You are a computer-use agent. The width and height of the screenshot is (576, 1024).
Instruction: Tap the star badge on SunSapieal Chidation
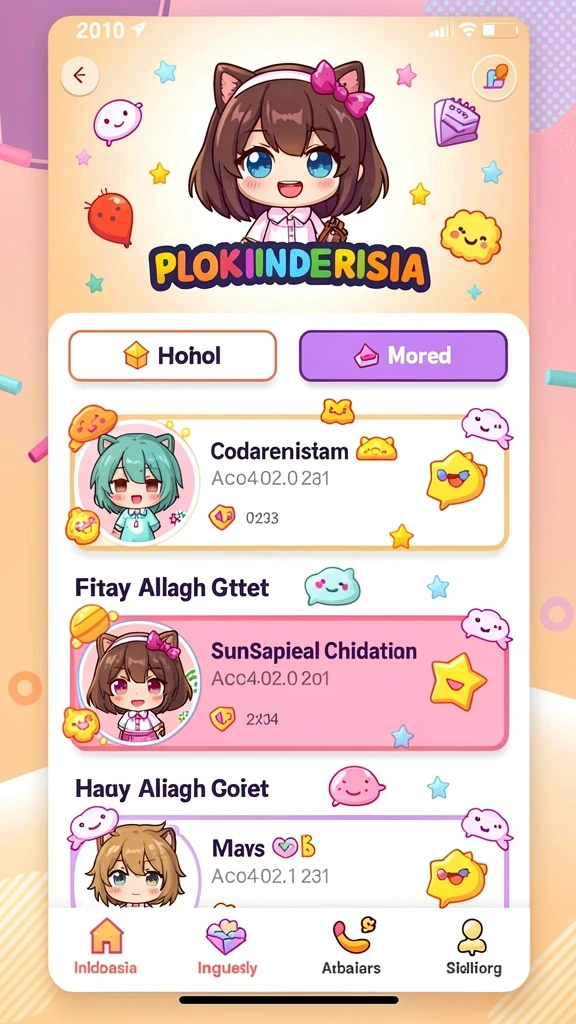[458, 681]
